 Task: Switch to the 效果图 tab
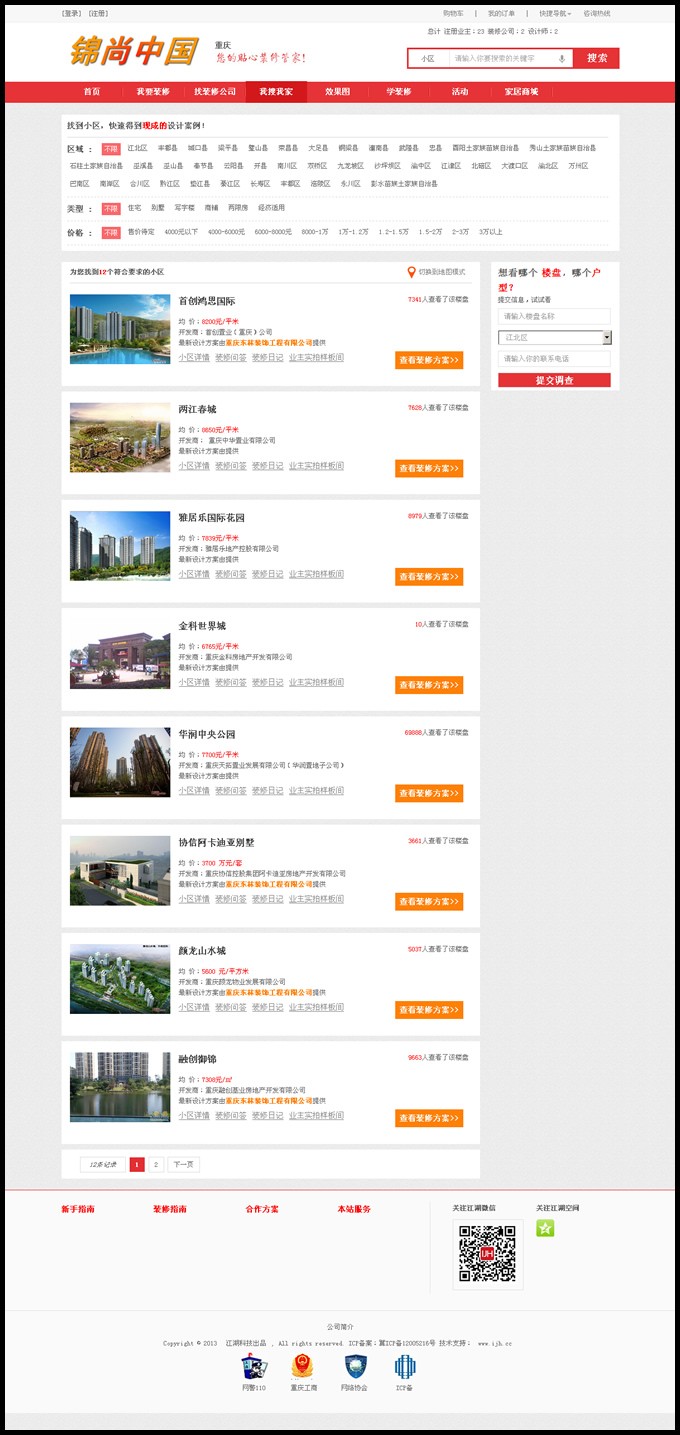point(337,91)
